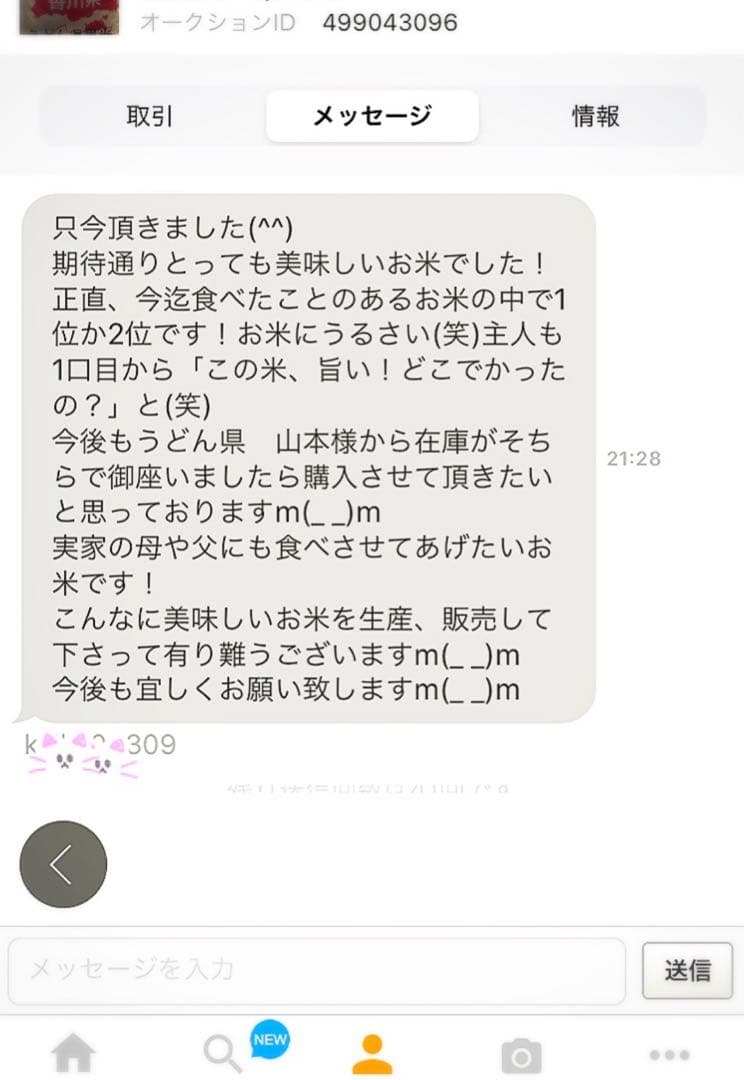Select the メッセージ tab
Viewport: 744px width, 1080px height.
(x=372, y=116)
